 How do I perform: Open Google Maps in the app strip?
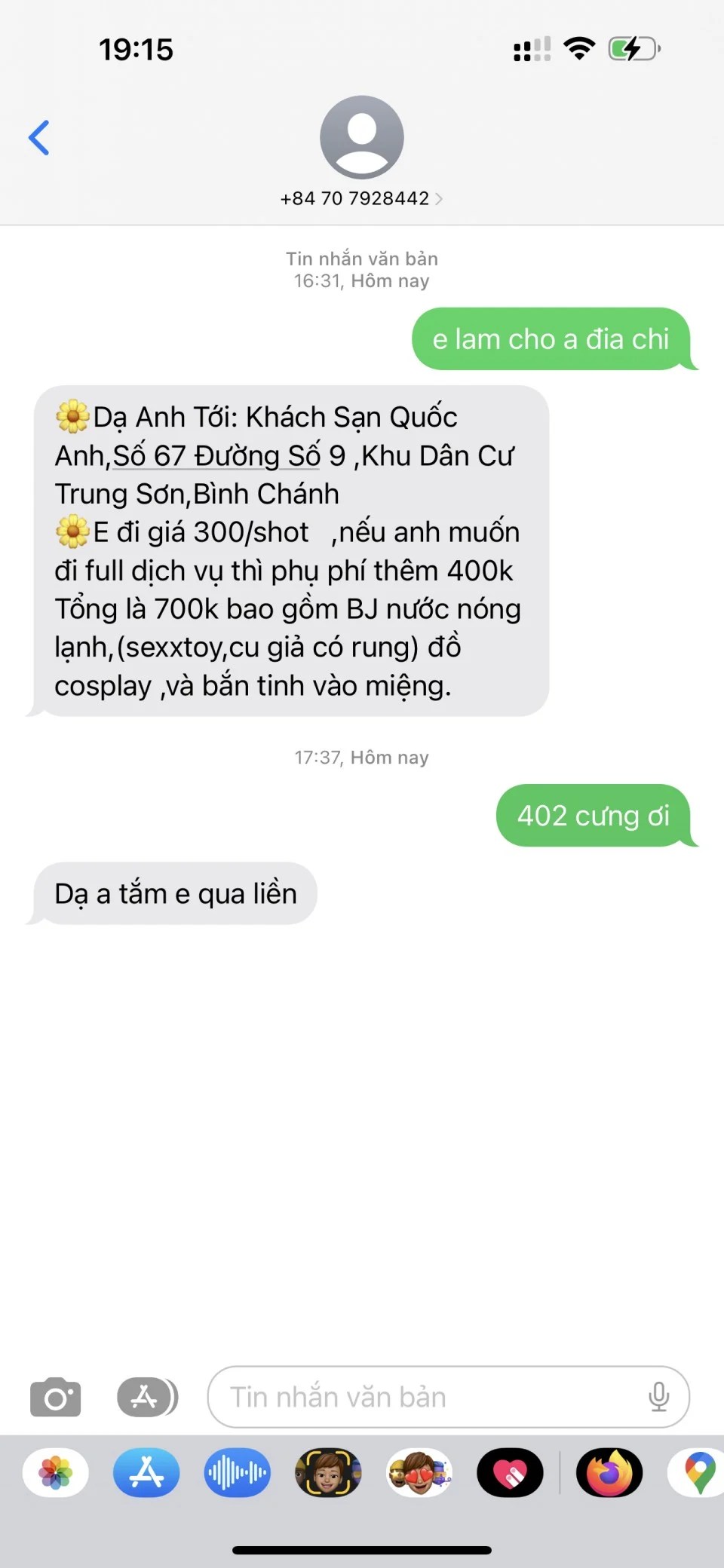[698, 1472]
